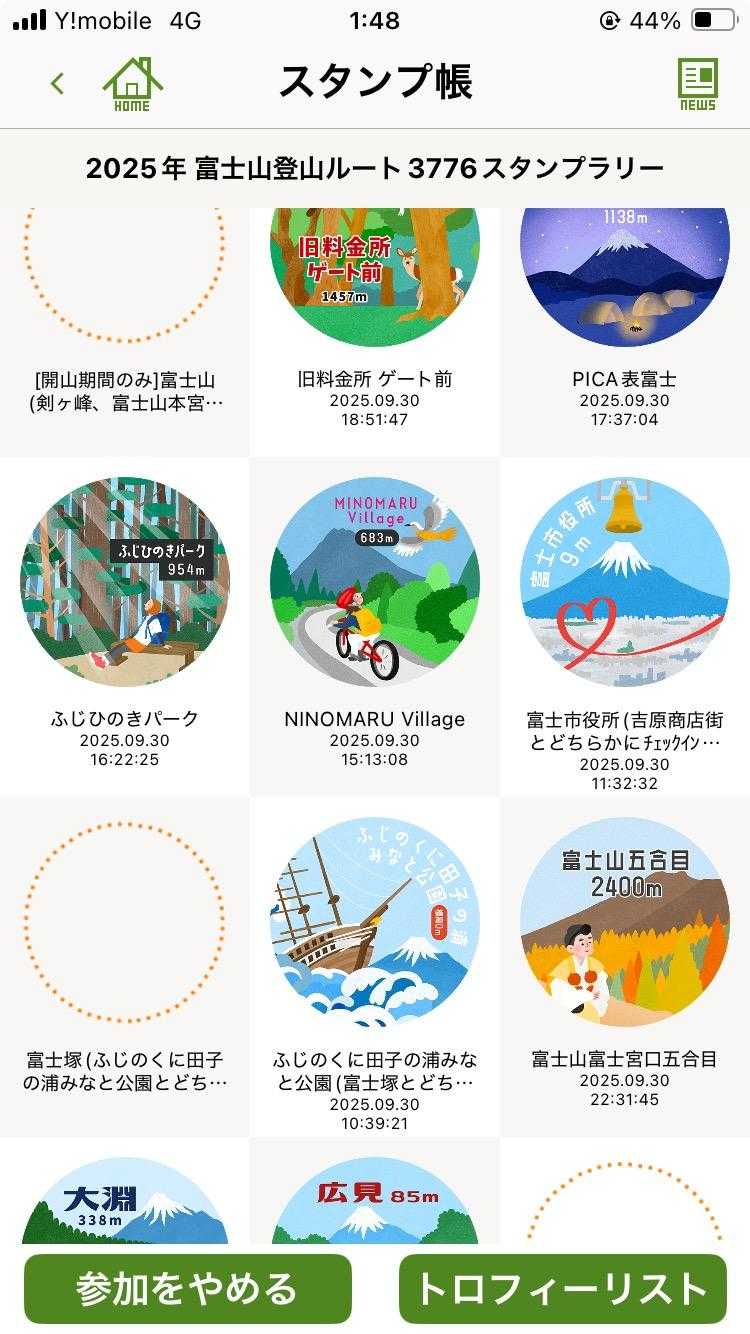
Task: Open the トロフィーリスト button
Action: (562, 1288)
